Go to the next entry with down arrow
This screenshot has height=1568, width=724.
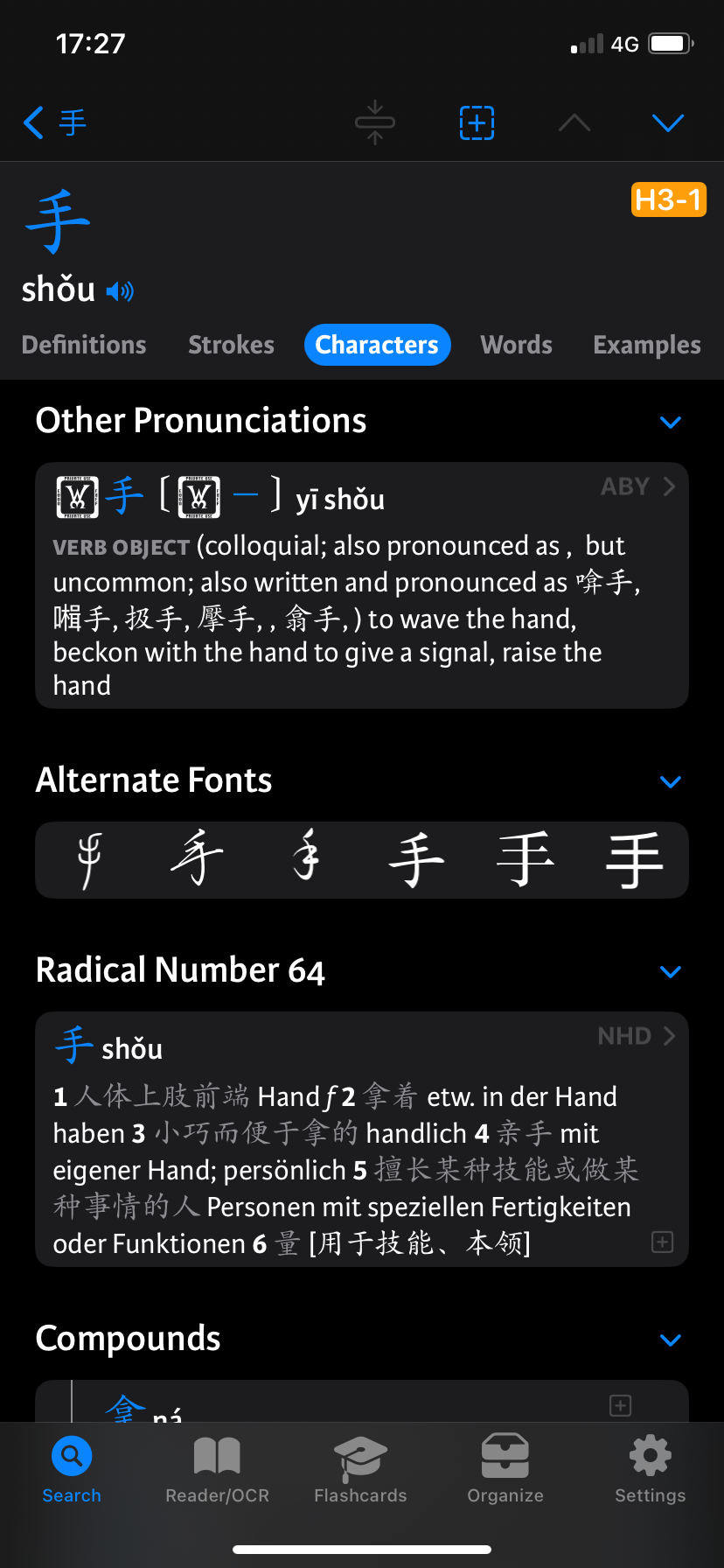(x=668, y=122)
